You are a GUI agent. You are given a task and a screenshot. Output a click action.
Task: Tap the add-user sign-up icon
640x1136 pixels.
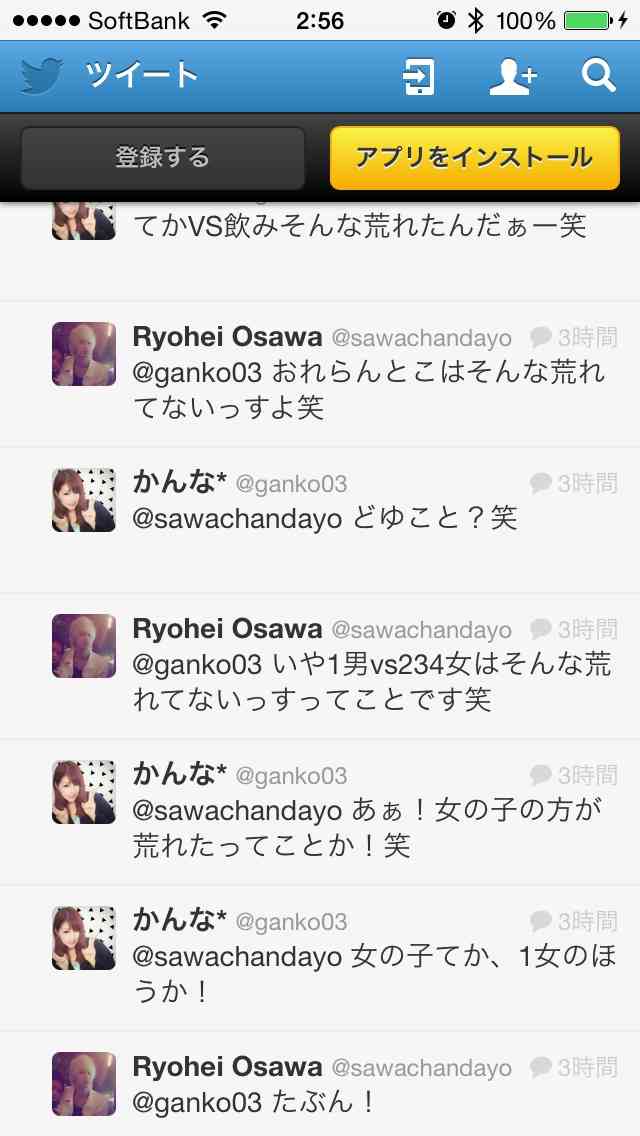512,77
